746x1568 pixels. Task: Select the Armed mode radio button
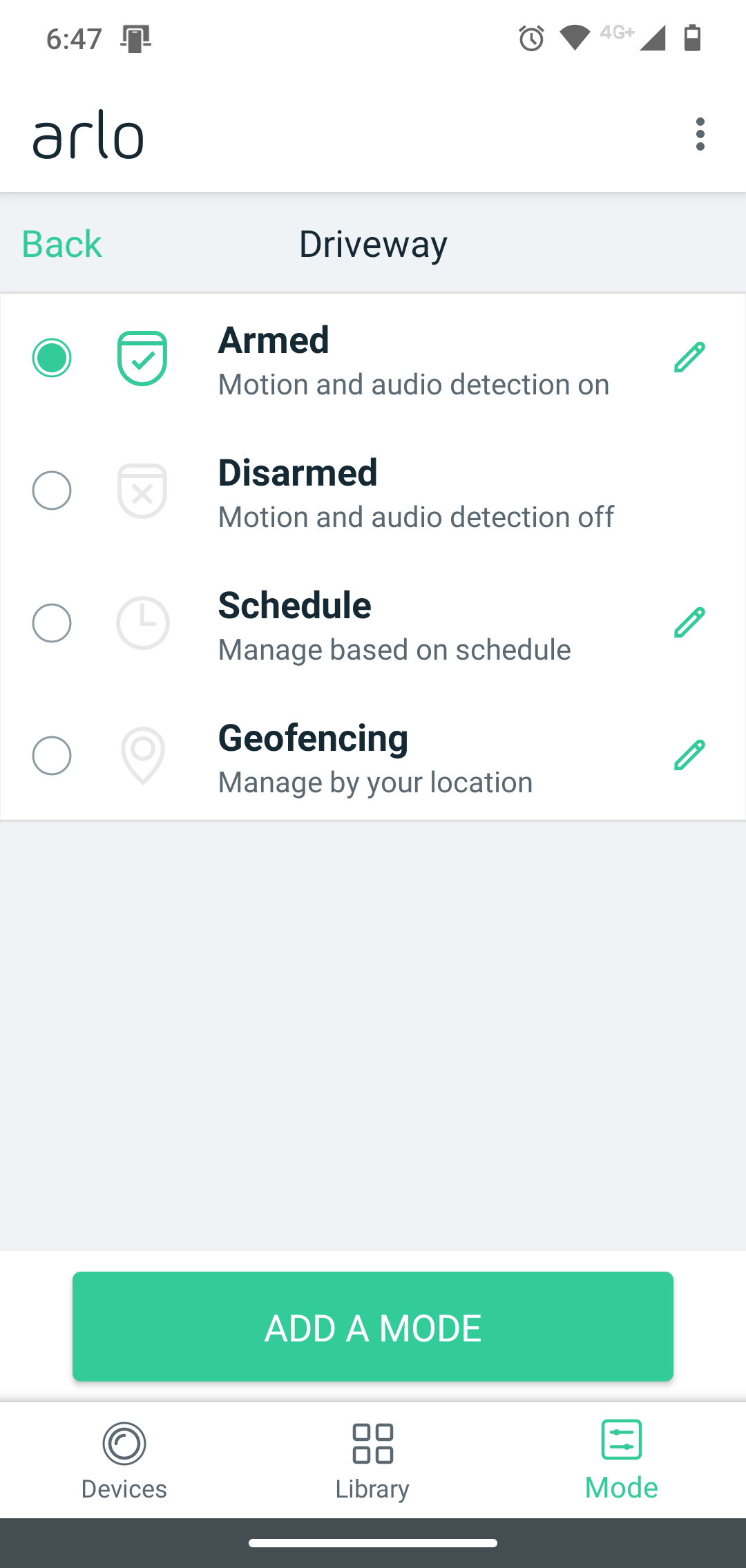[52, 358]
